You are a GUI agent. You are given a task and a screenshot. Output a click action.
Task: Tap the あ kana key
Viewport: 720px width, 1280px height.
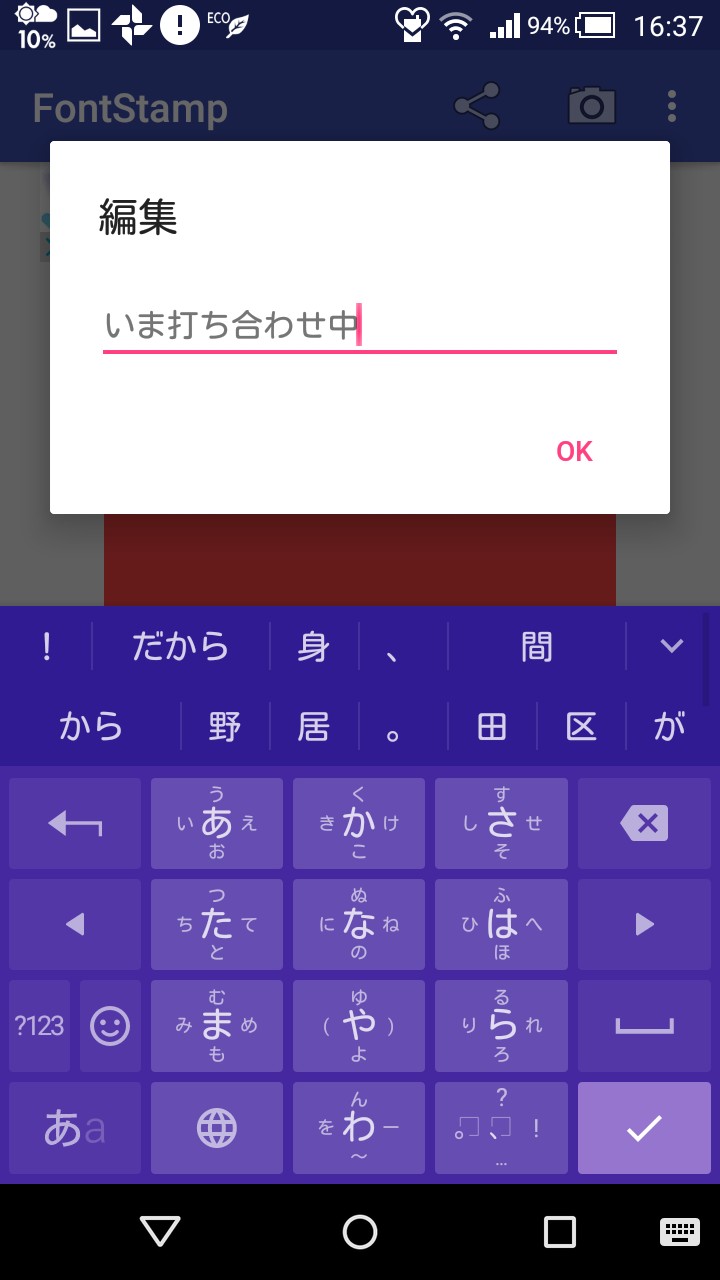pos(216,824)
